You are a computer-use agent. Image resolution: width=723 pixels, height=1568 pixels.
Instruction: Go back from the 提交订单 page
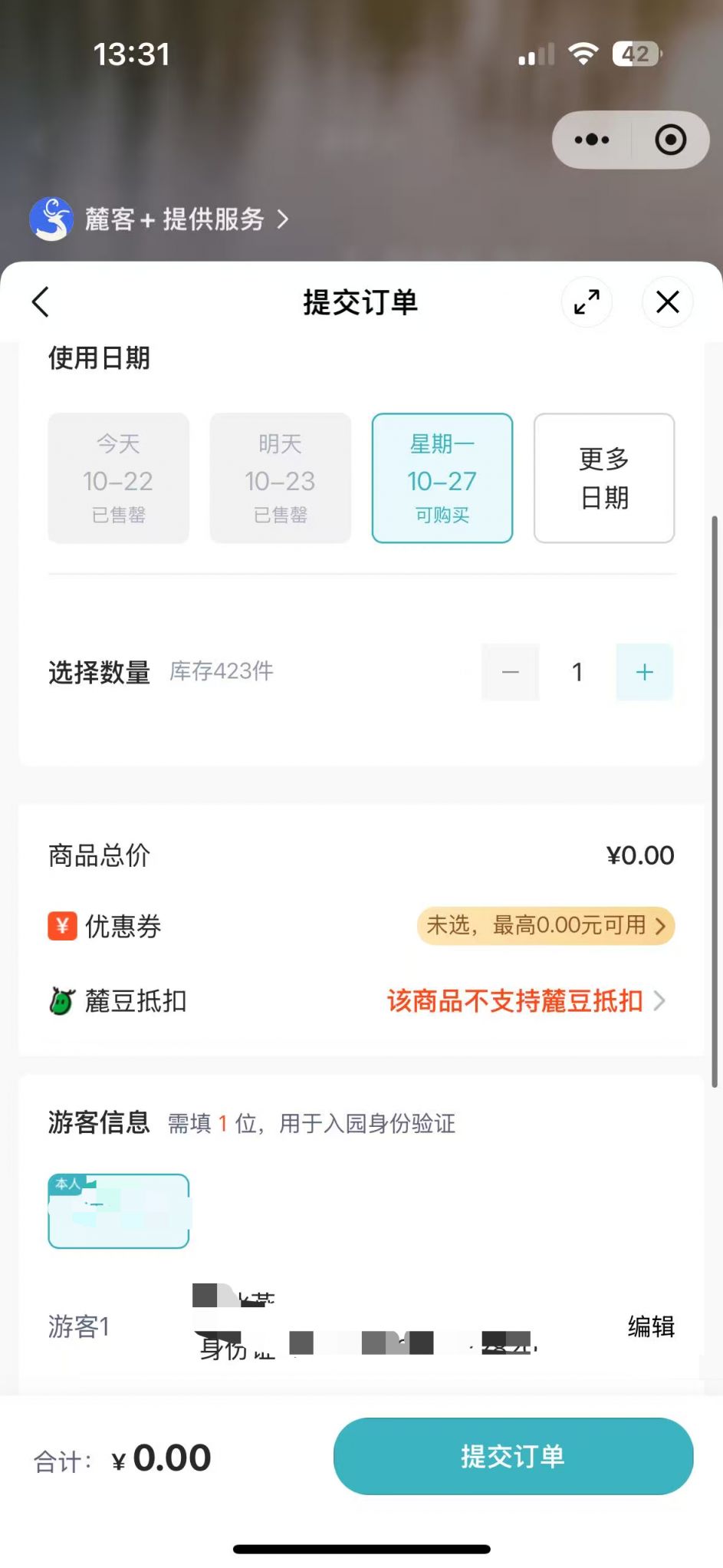pyautogui.click(x=41, y=301)
